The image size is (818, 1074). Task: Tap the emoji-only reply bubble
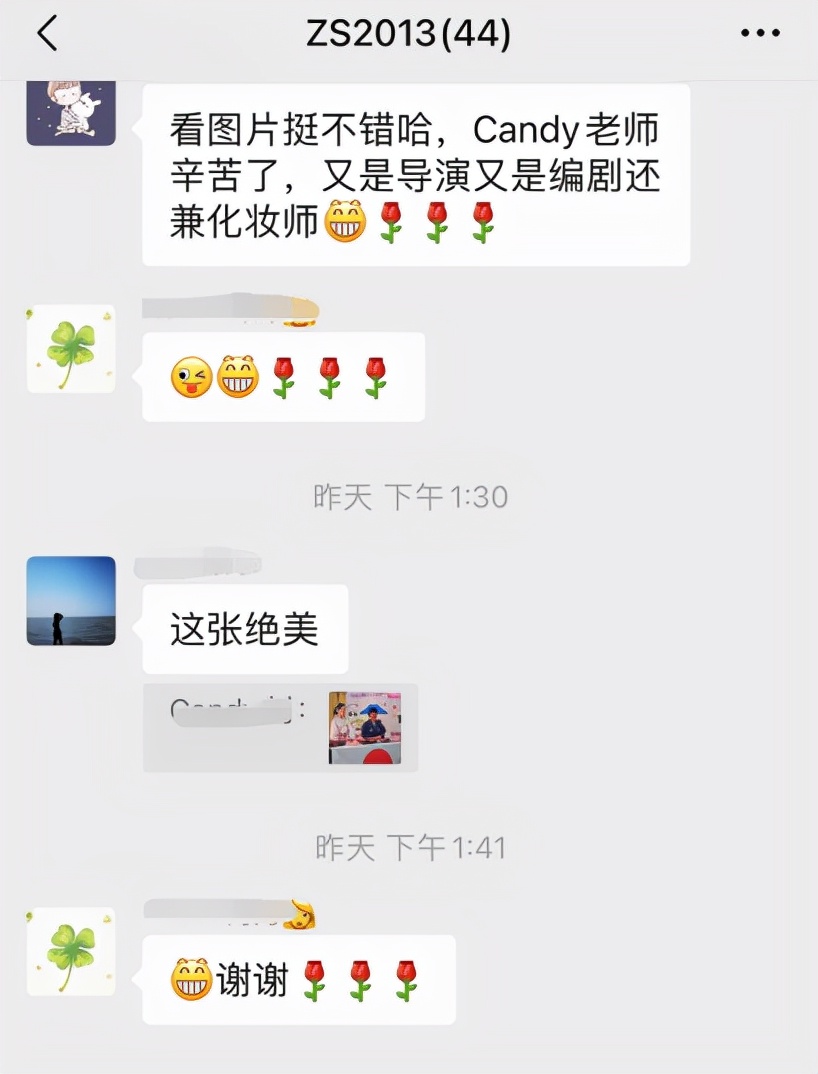click(x=283, y=377)
